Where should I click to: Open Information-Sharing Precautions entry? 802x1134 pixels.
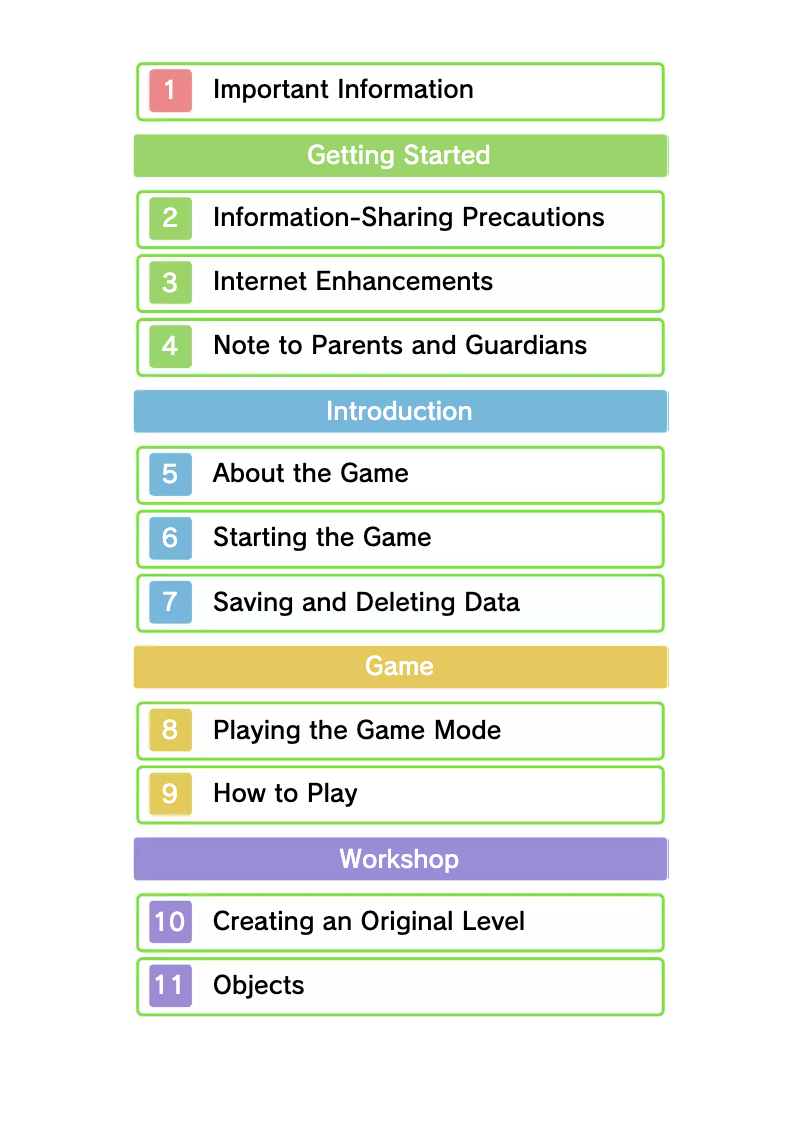coord(400,219)
